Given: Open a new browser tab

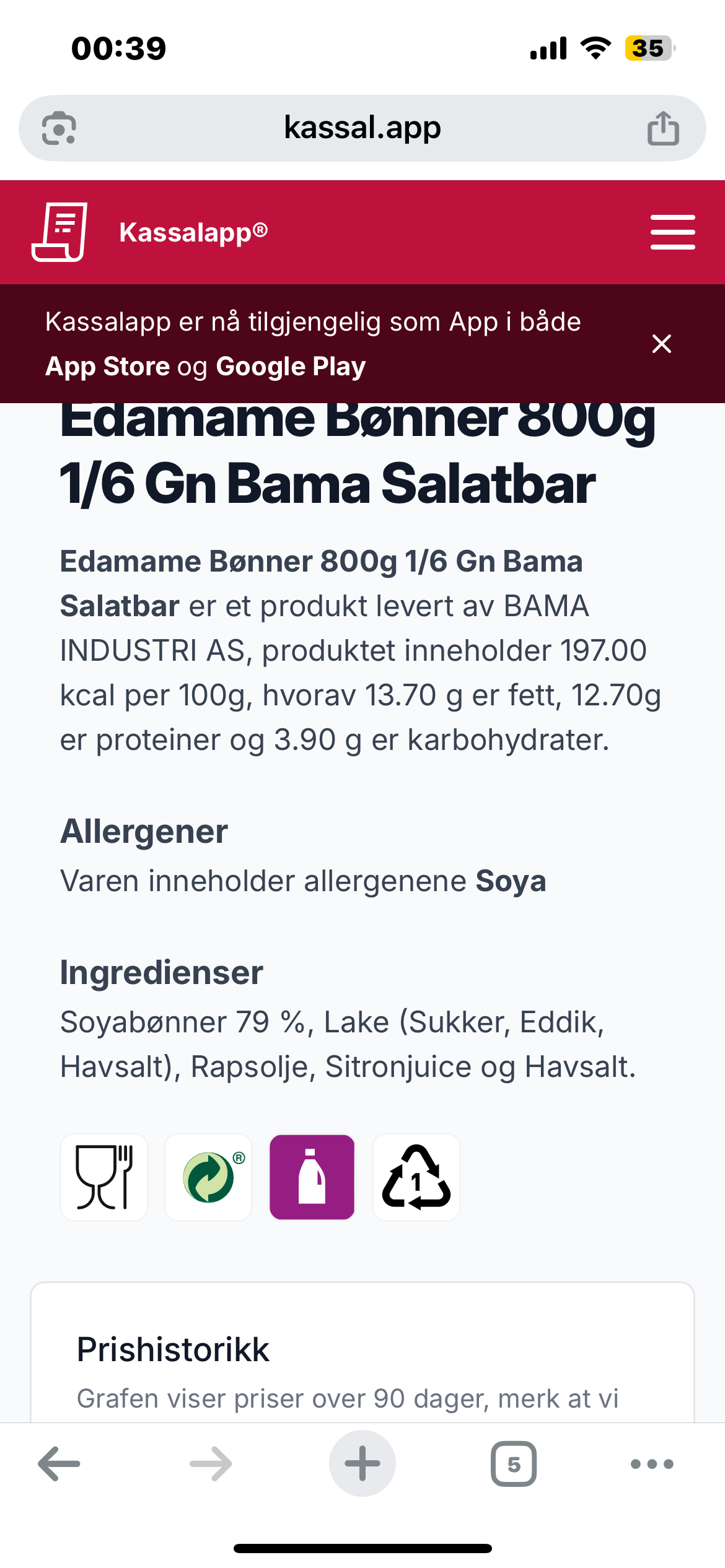Looking at the screenshot, I should click(362, 1463).
